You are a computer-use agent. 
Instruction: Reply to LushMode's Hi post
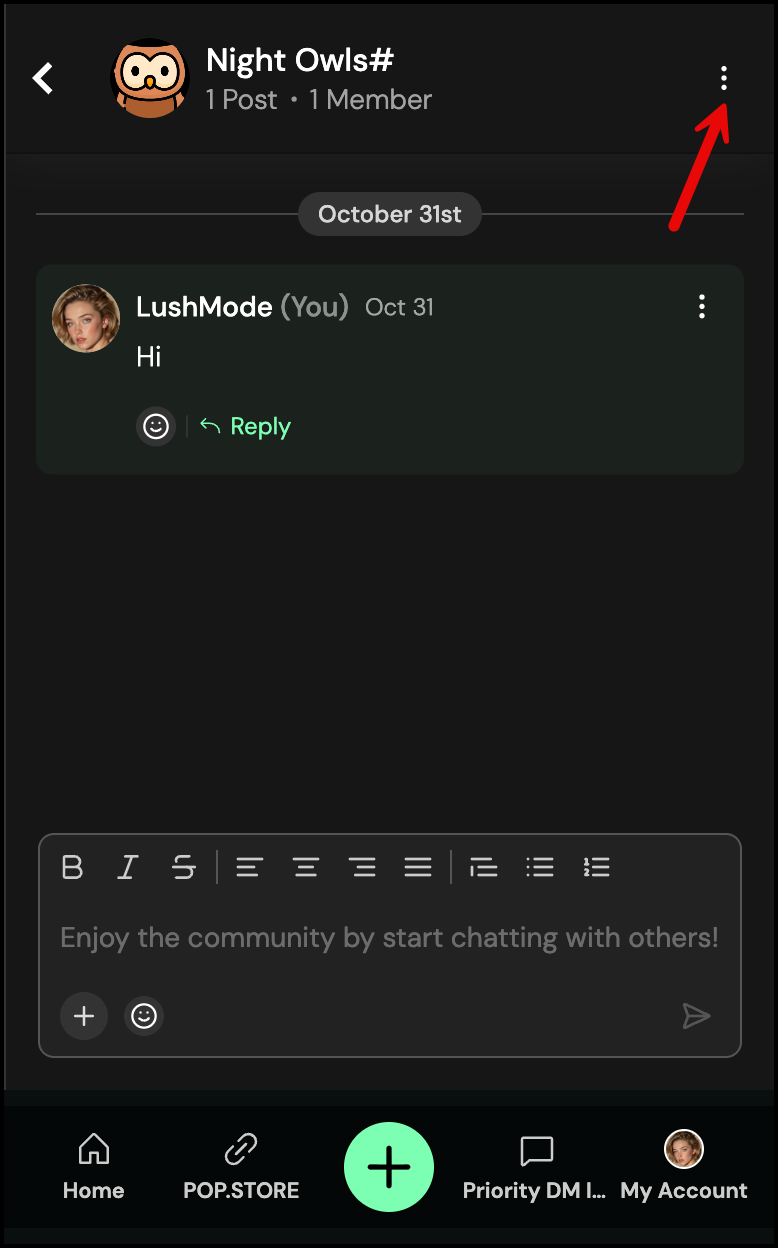coord(246,427)
